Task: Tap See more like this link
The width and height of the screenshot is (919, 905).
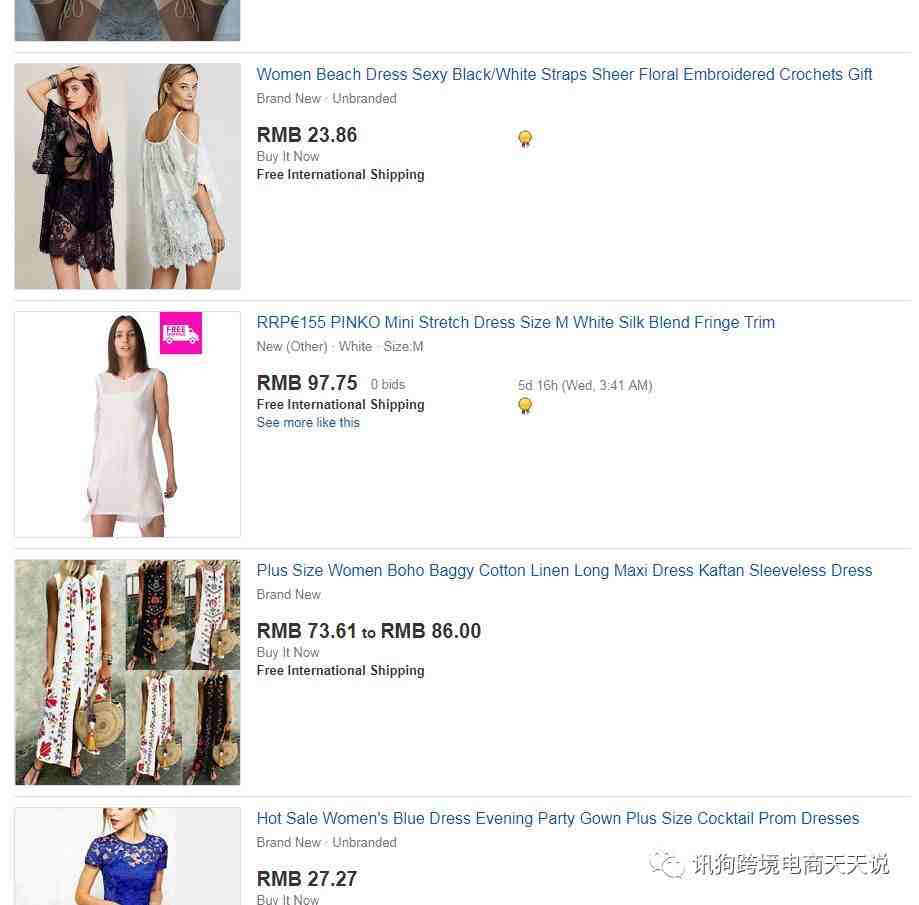Action: pos(308,422)
